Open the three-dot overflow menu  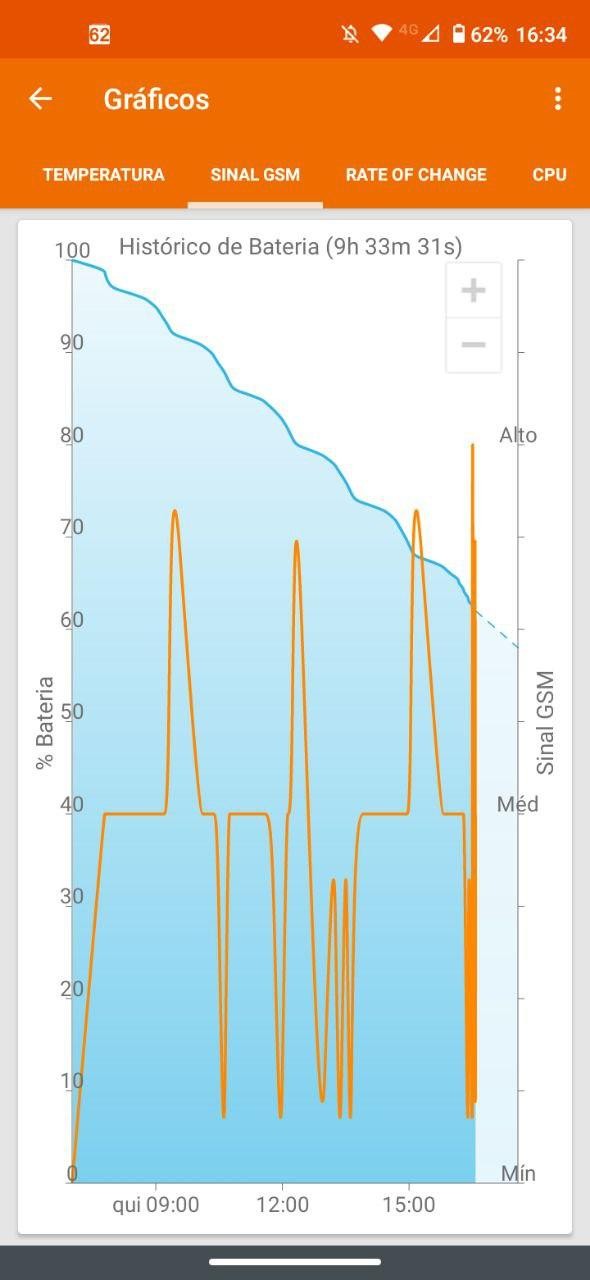click(557, 98)
